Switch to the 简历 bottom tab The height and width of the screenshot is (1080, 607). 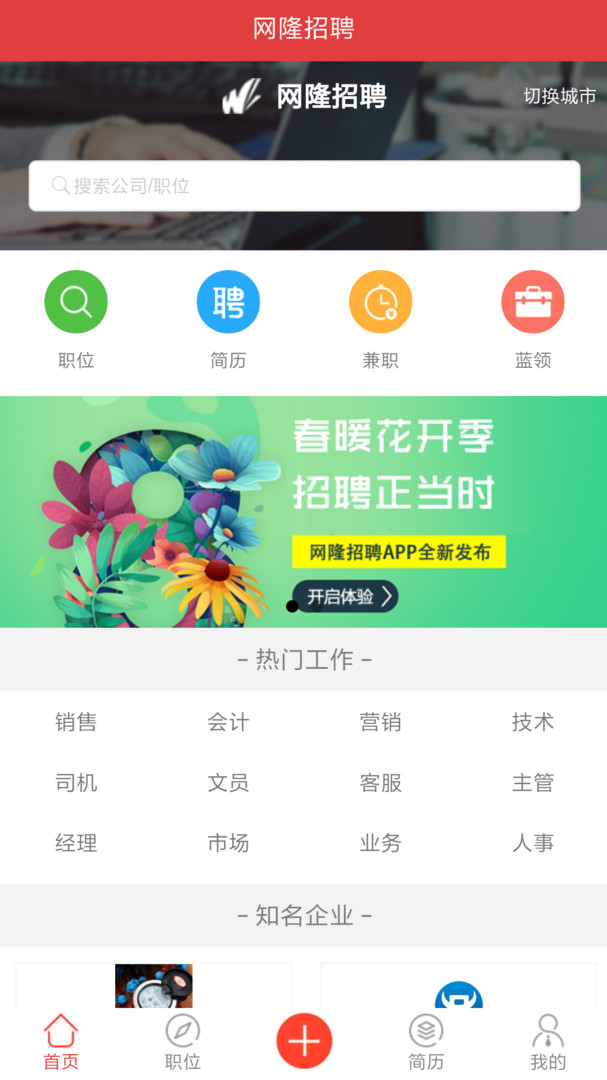(426, 1042)
